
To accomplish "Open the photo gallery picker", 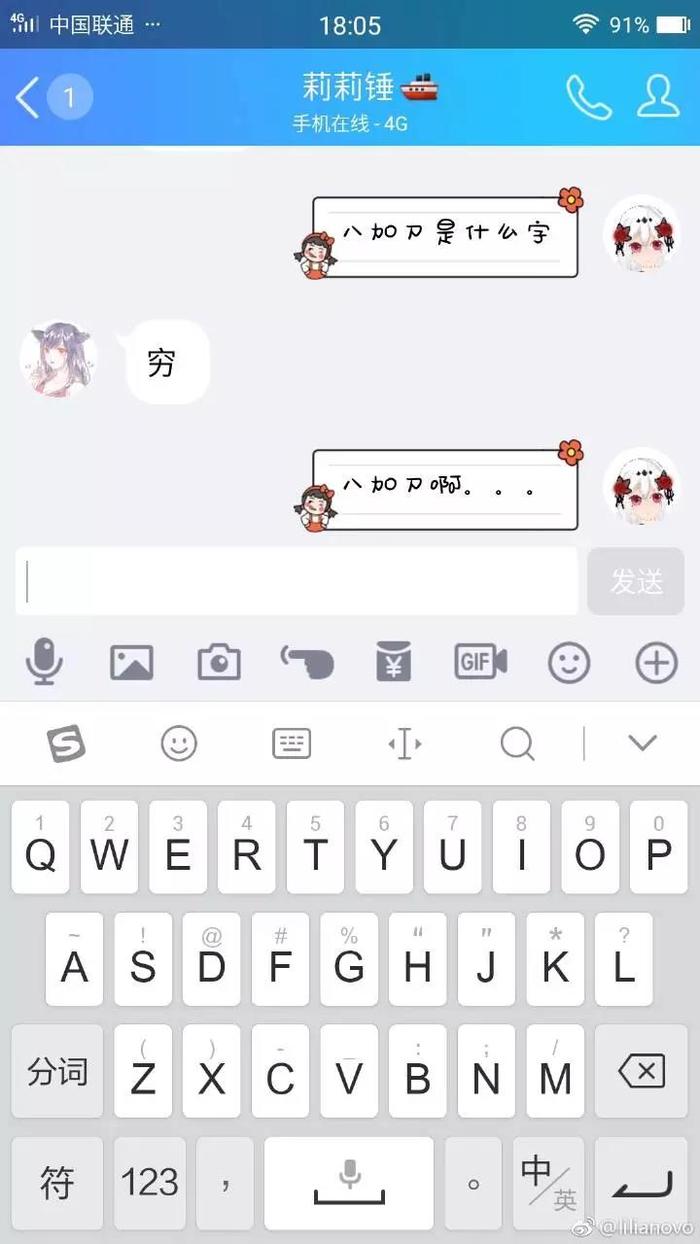I will [131, 662].
